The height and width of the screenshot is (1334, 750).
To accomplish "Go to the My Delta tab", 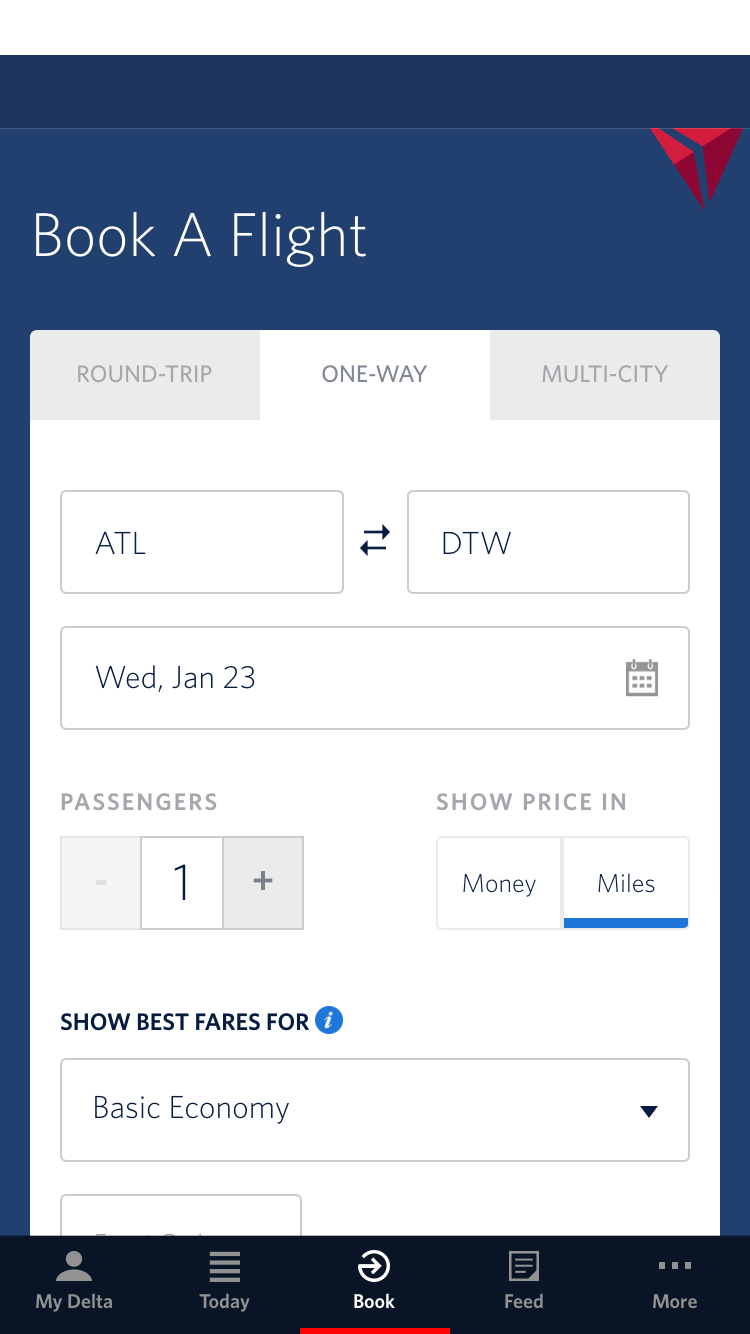I will click(x=74, y=1282).
